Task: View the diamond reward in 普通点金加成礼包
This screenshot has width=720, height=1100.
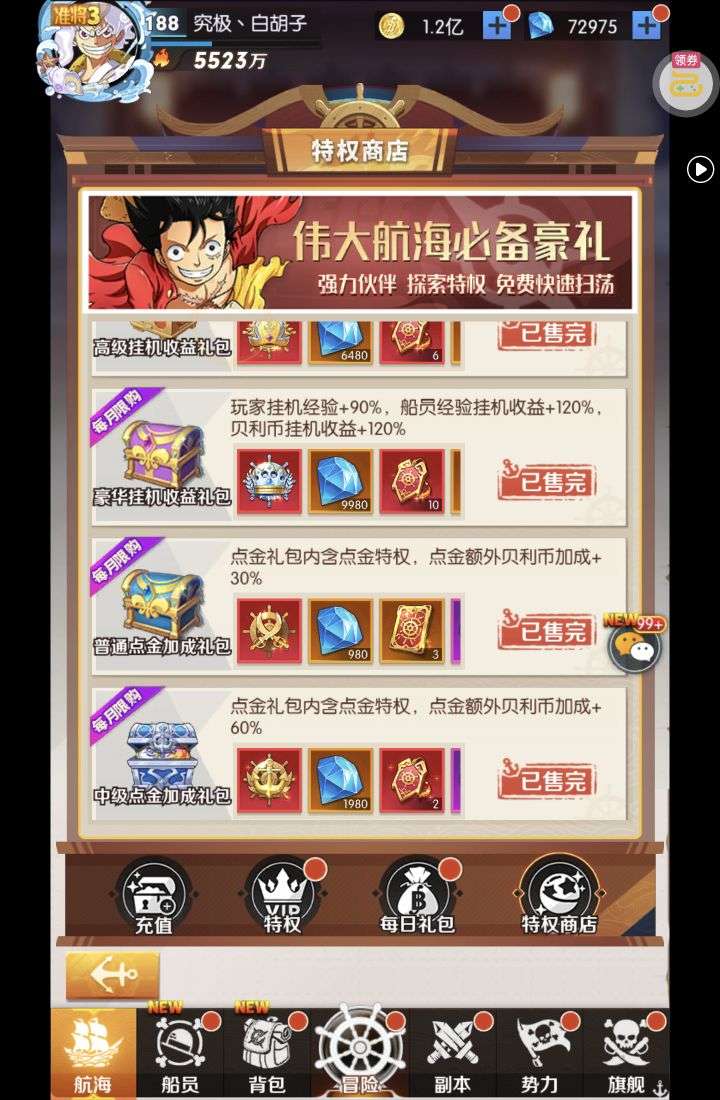Action: click(340, 631)
